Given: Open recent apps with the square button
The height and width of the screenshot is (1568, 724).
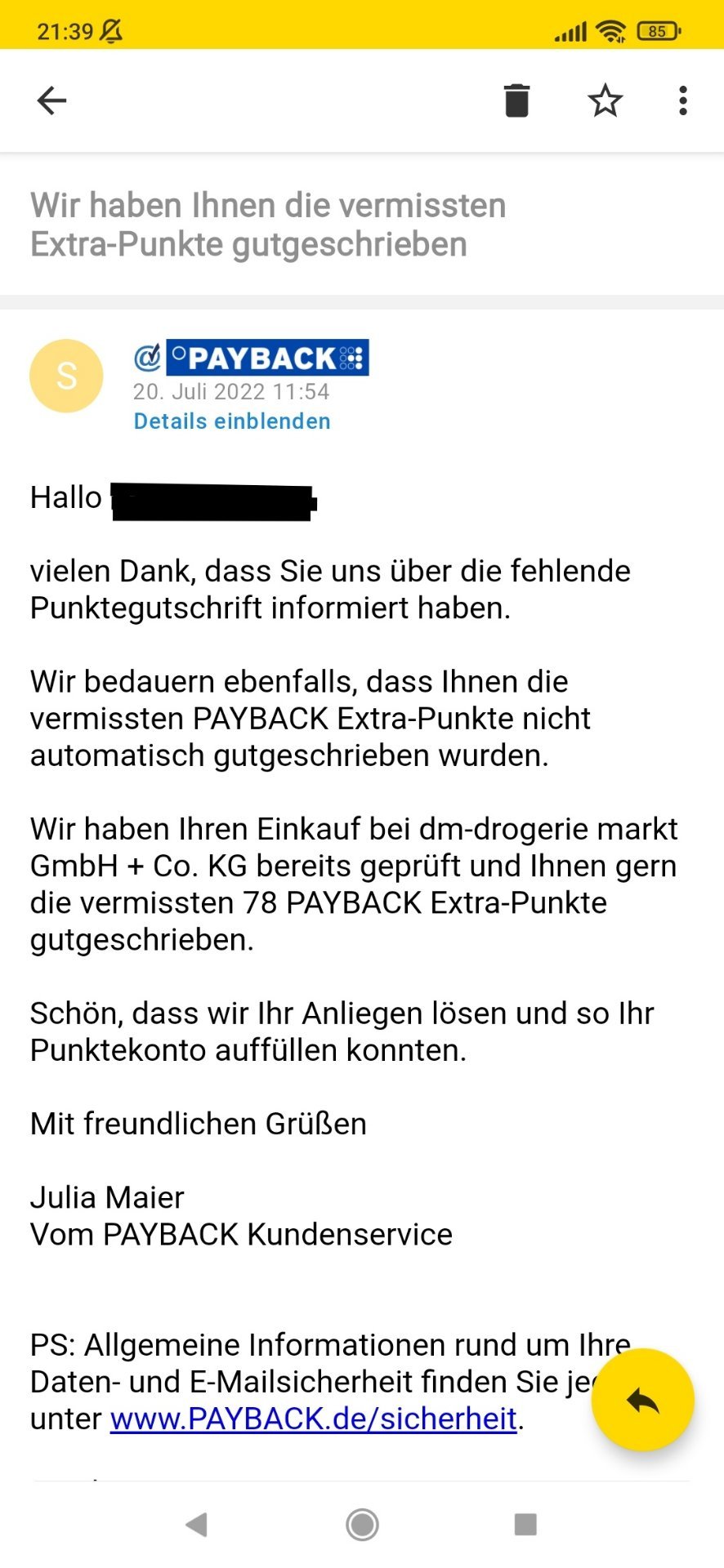Looking at the screenshot, I should tap(525, 1524).
